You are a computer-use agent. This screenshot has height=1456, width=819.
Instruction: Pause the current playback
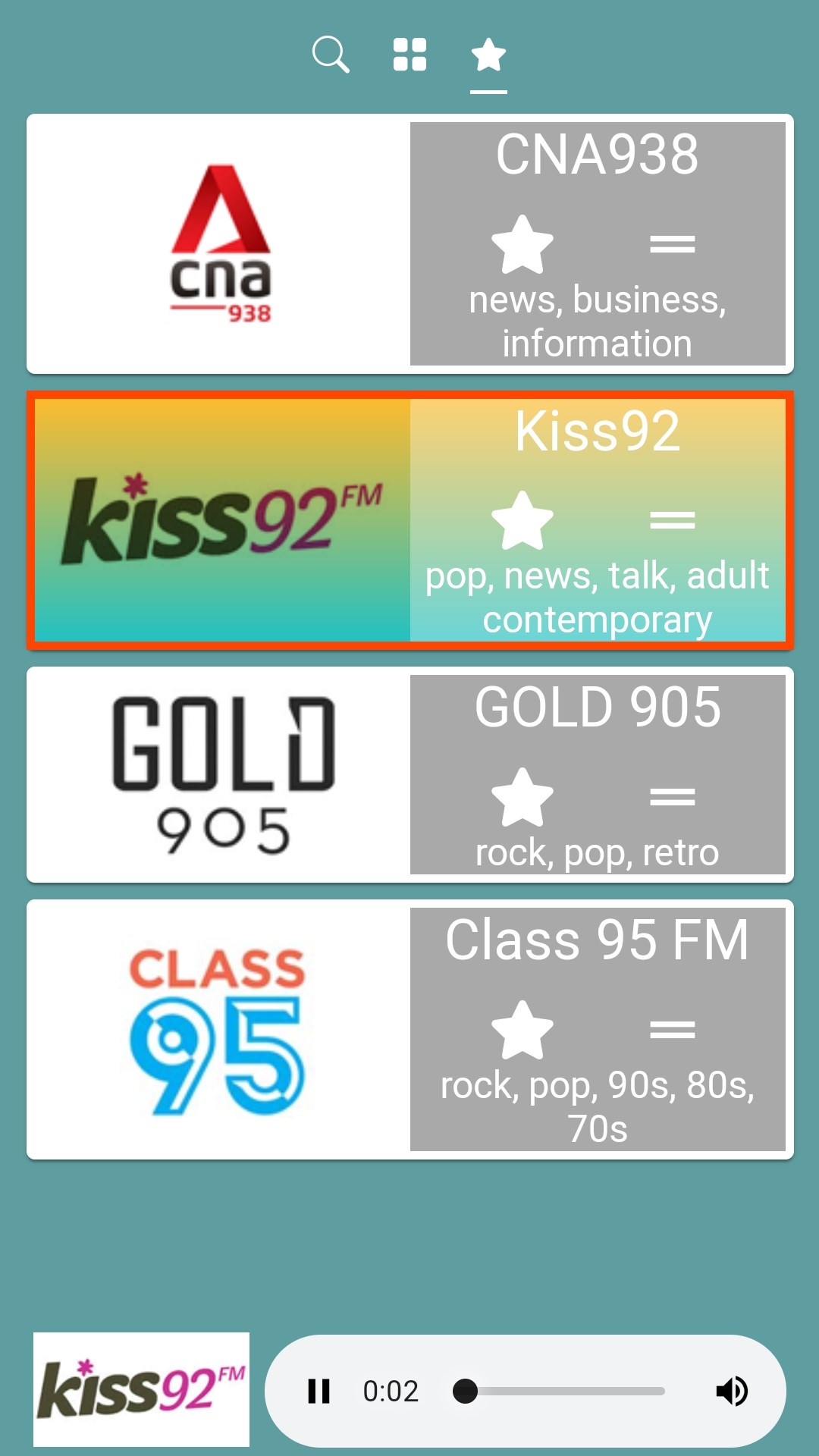tap(319, 1392)
